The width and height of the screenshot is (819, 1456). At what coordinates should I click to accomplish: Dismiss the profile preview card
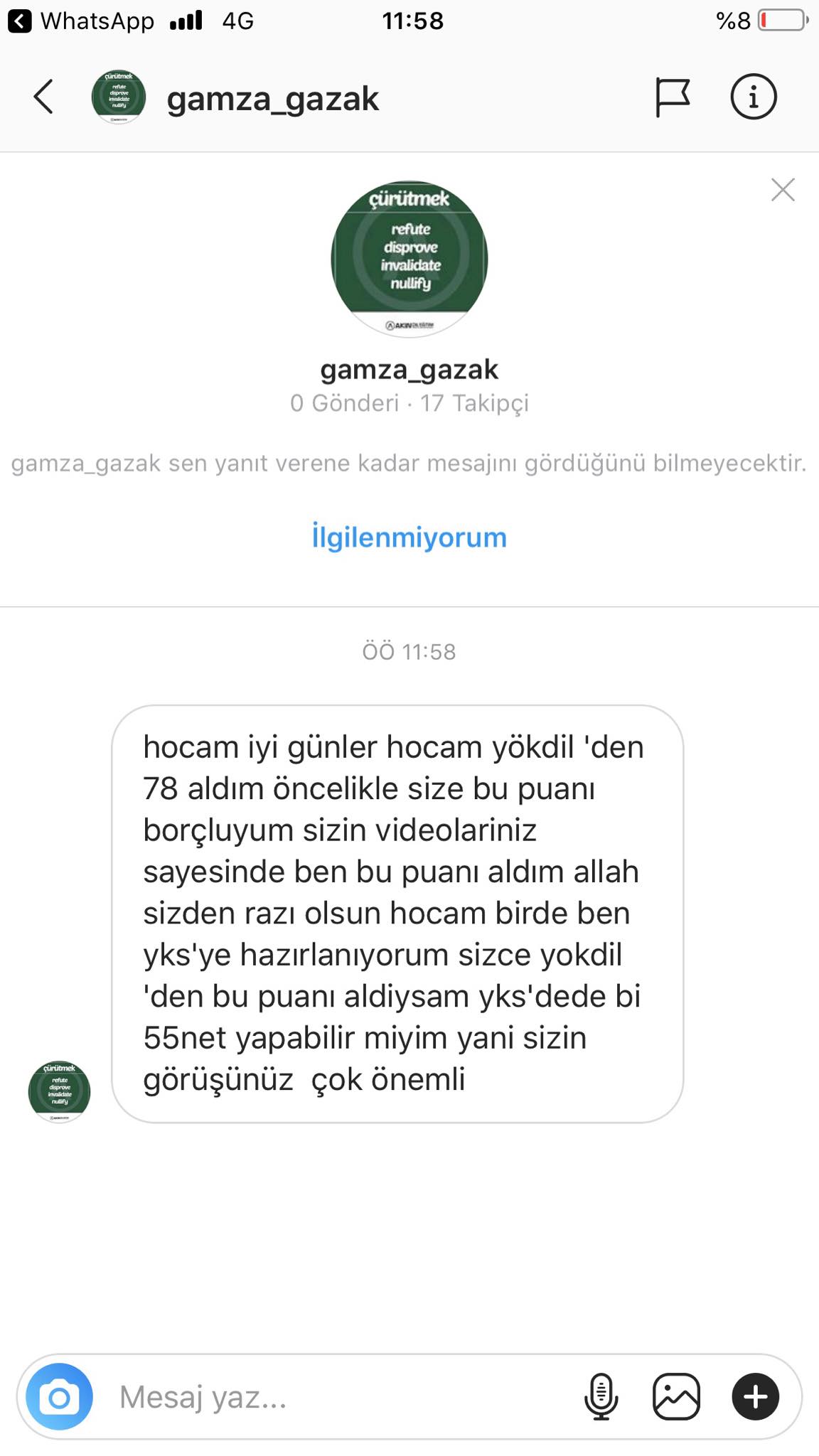(783, 190)
